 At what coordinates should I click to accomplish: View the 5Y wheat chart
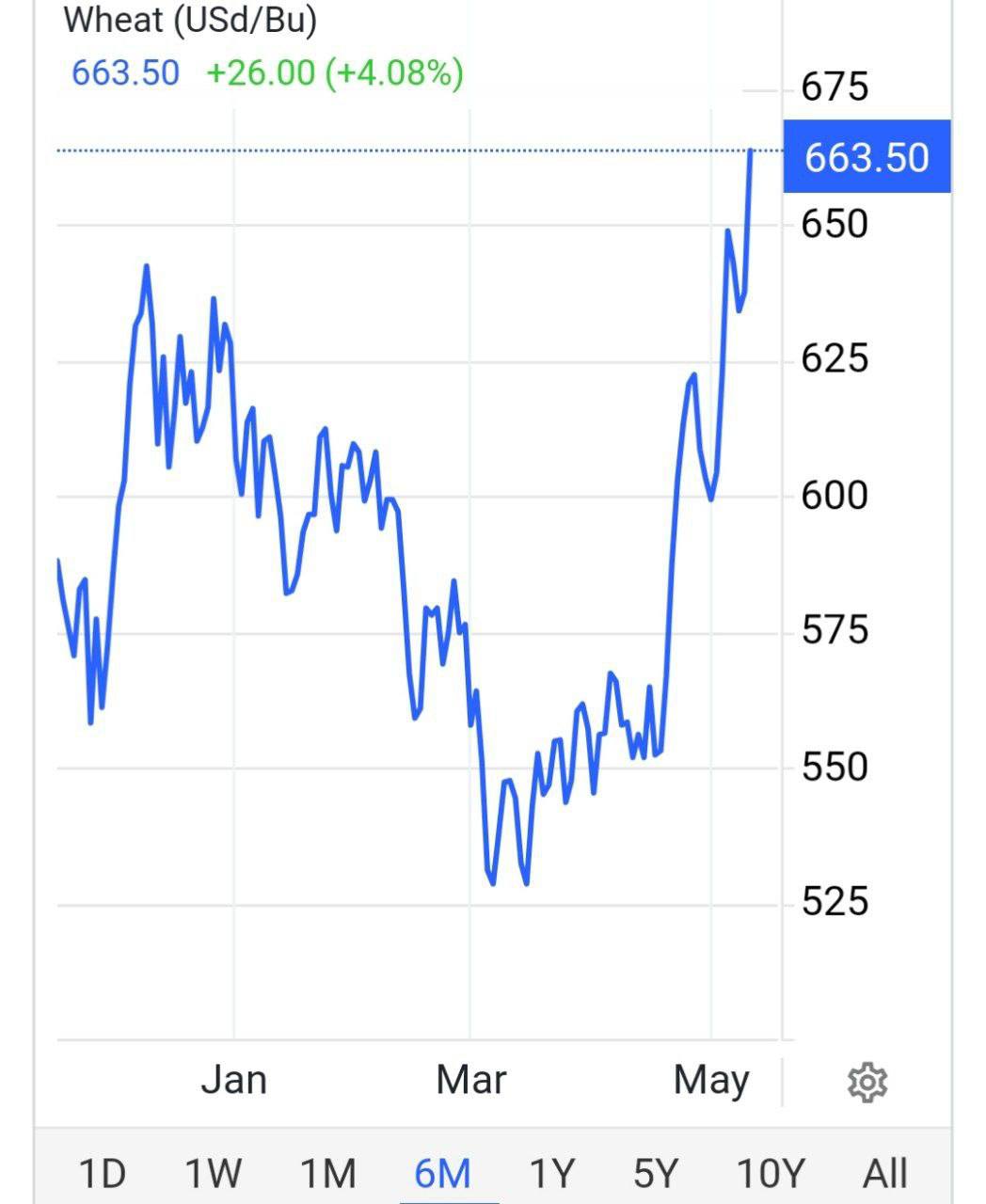[x=656, y=1173]
